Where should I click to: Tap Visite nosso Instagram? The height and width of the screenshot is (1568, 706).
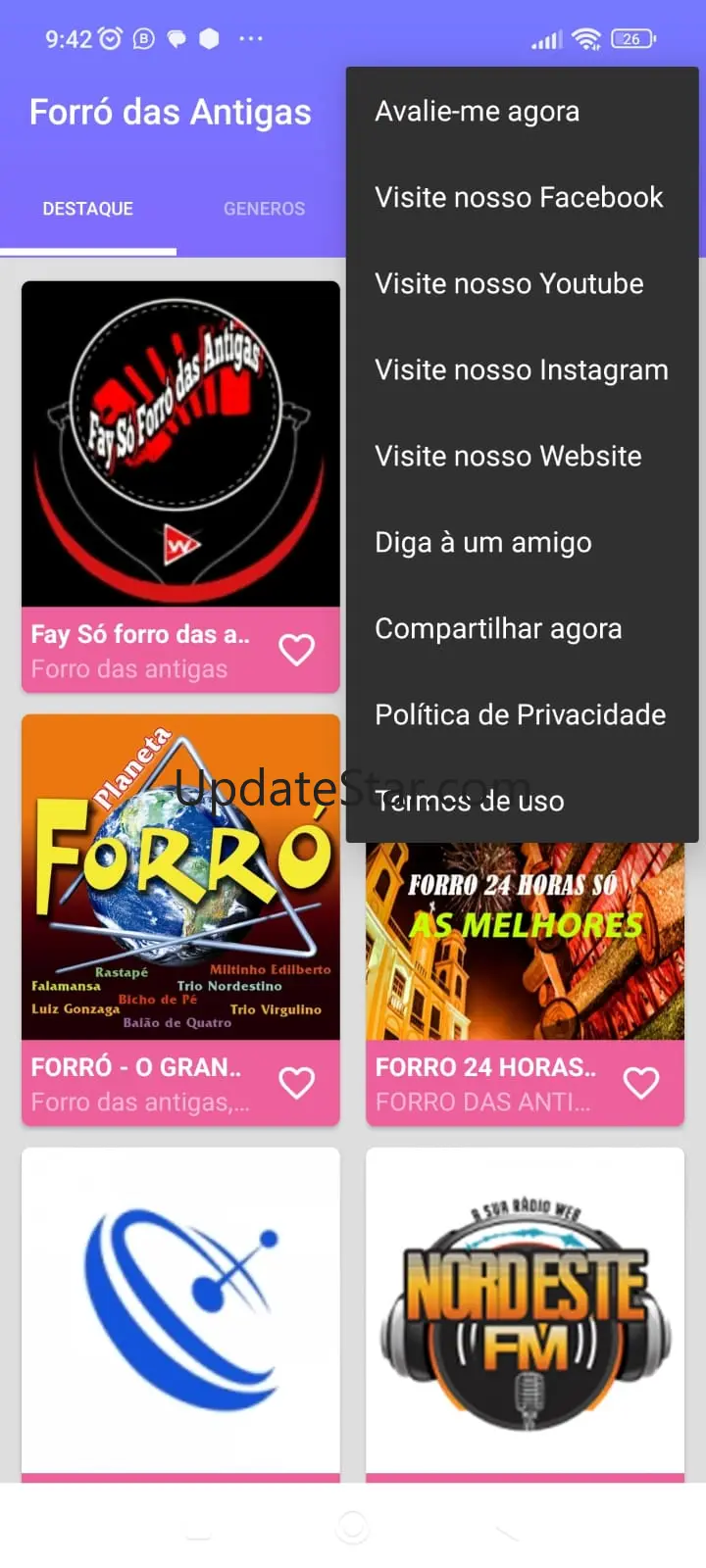(x=521, y=370)
